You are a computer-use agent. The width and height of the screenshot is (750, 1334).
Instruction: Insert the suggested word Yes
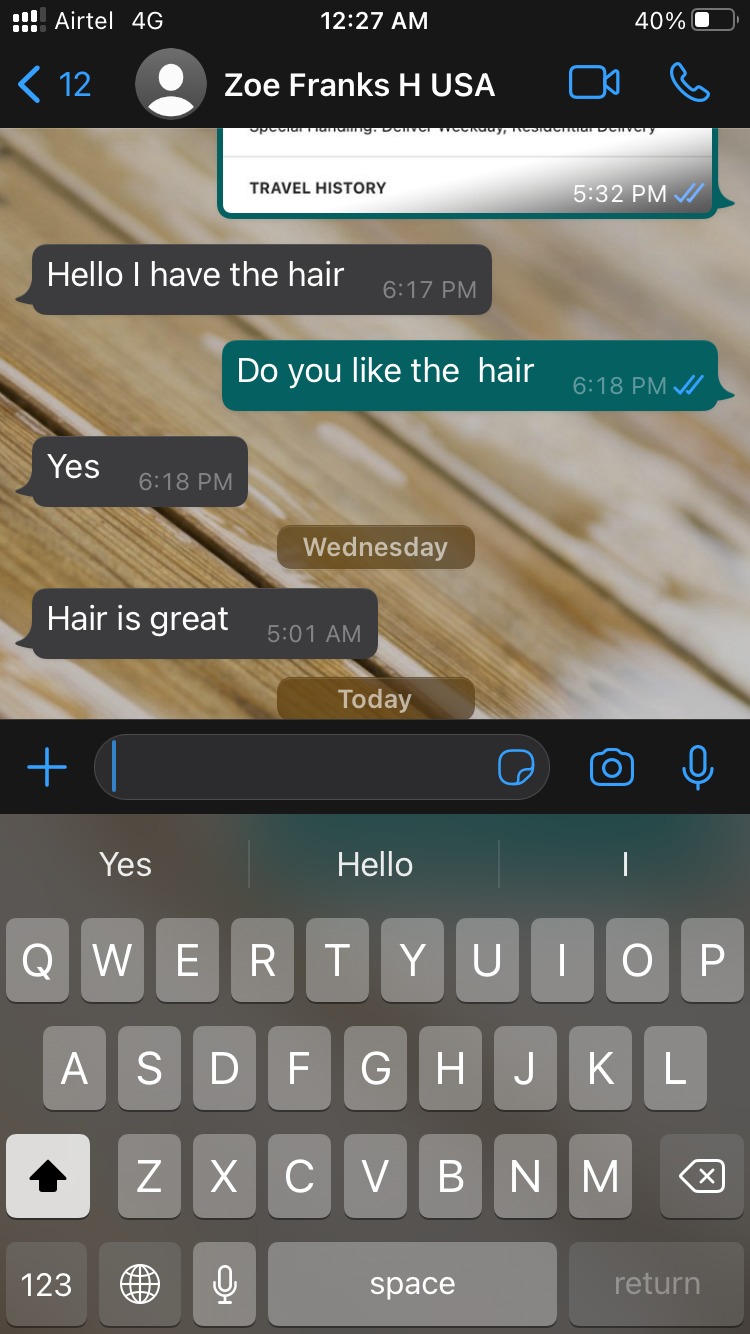pyautogui.click(x=125, y=864)
